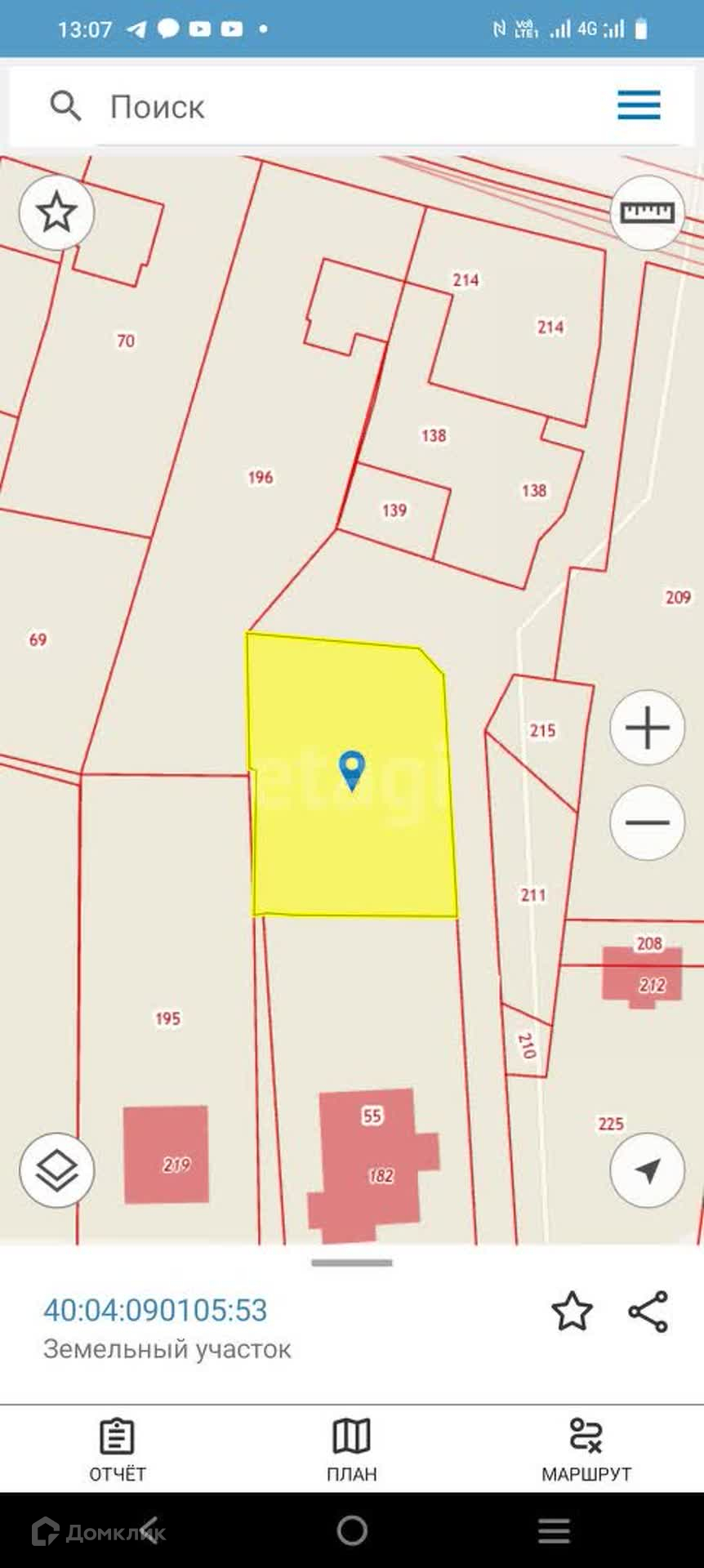Image resolution: width=704 pixels, height=1568 pixels.
Task: Open the map layers selector
Action: click(x=56, y=1170)
